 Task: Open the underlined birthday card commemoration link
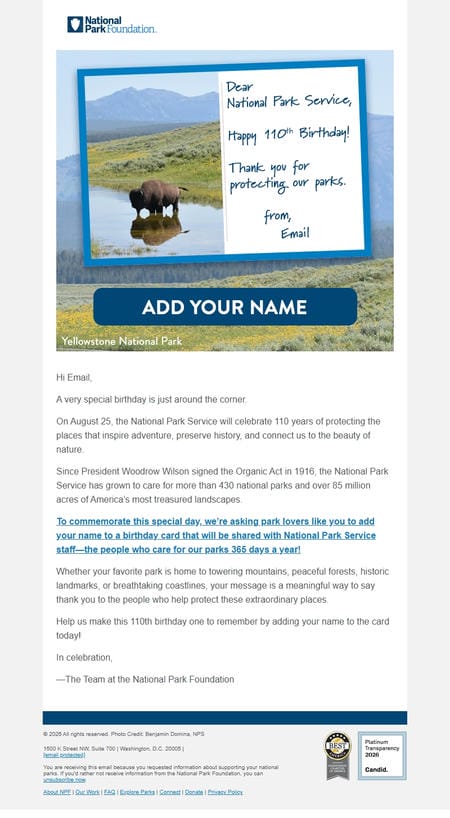point(216,535)
